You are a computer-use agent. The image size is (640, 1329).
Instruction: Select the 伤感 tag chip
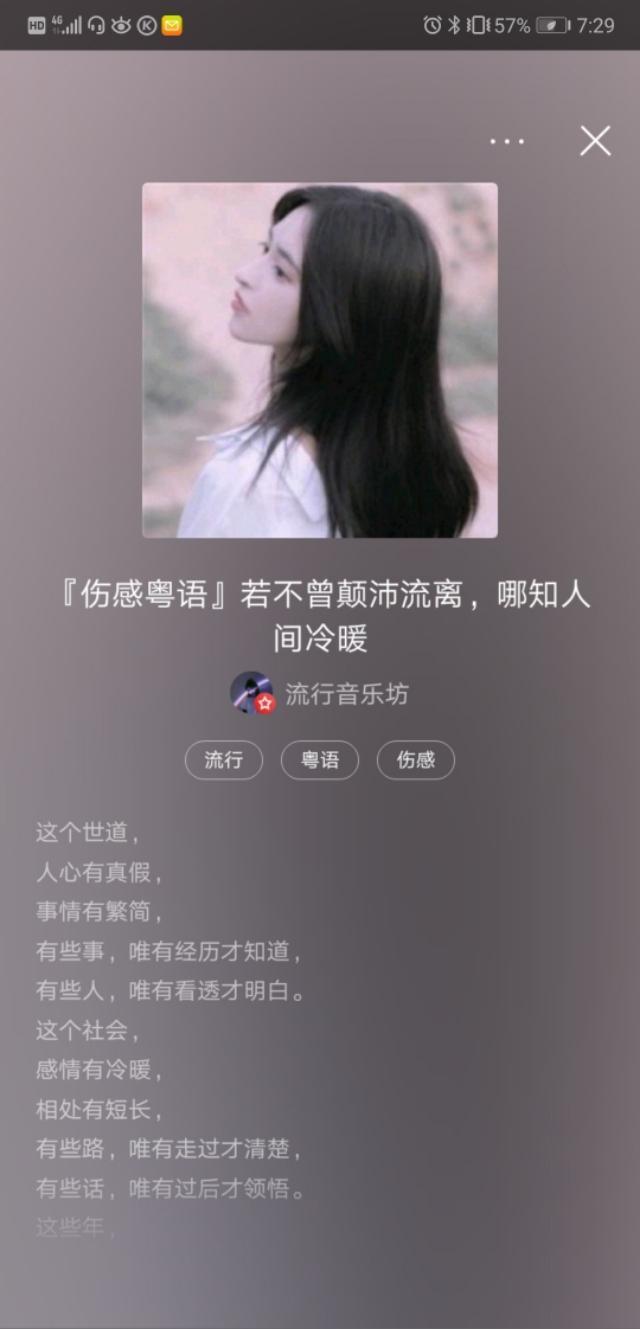[415, 760]
